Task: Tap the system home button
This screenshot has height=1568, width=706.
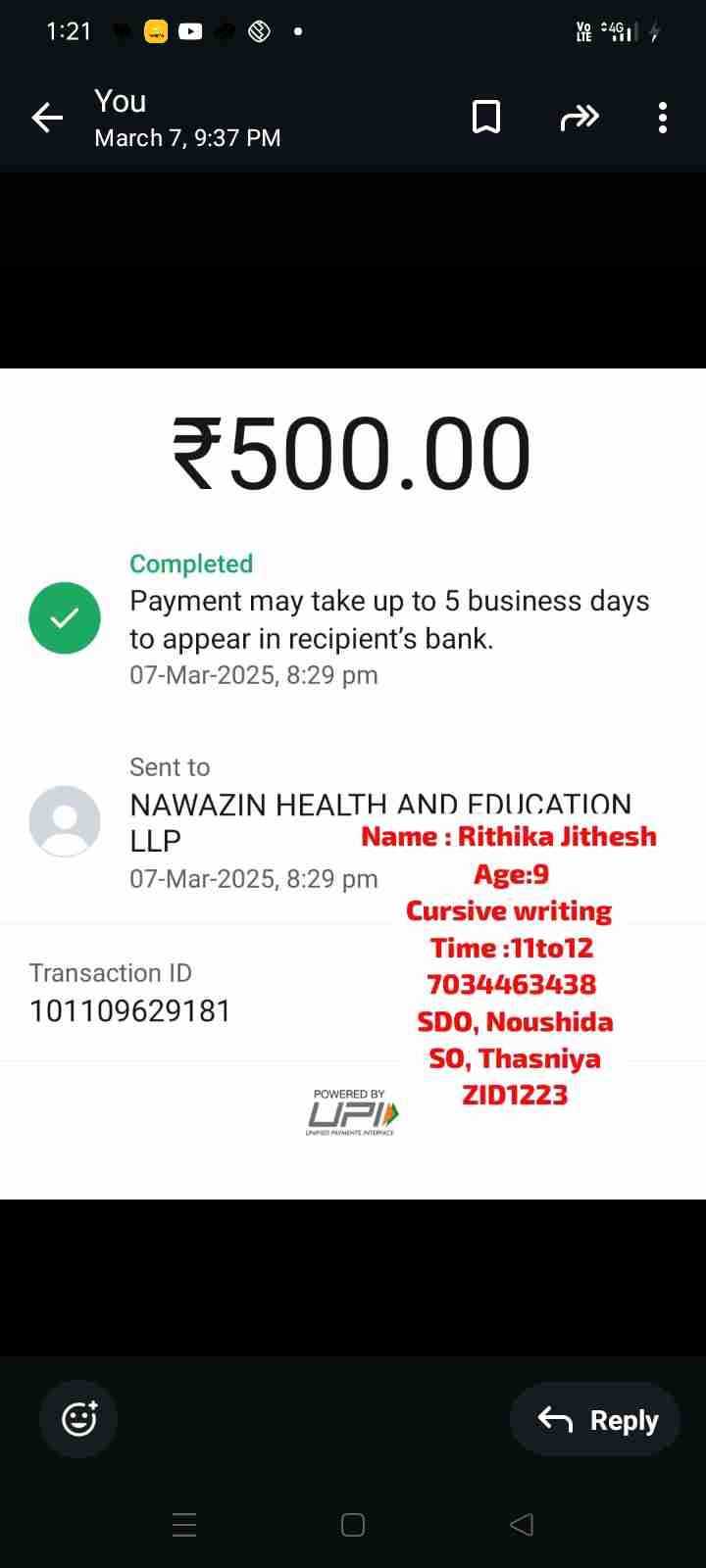Action: click(353, 1525)
